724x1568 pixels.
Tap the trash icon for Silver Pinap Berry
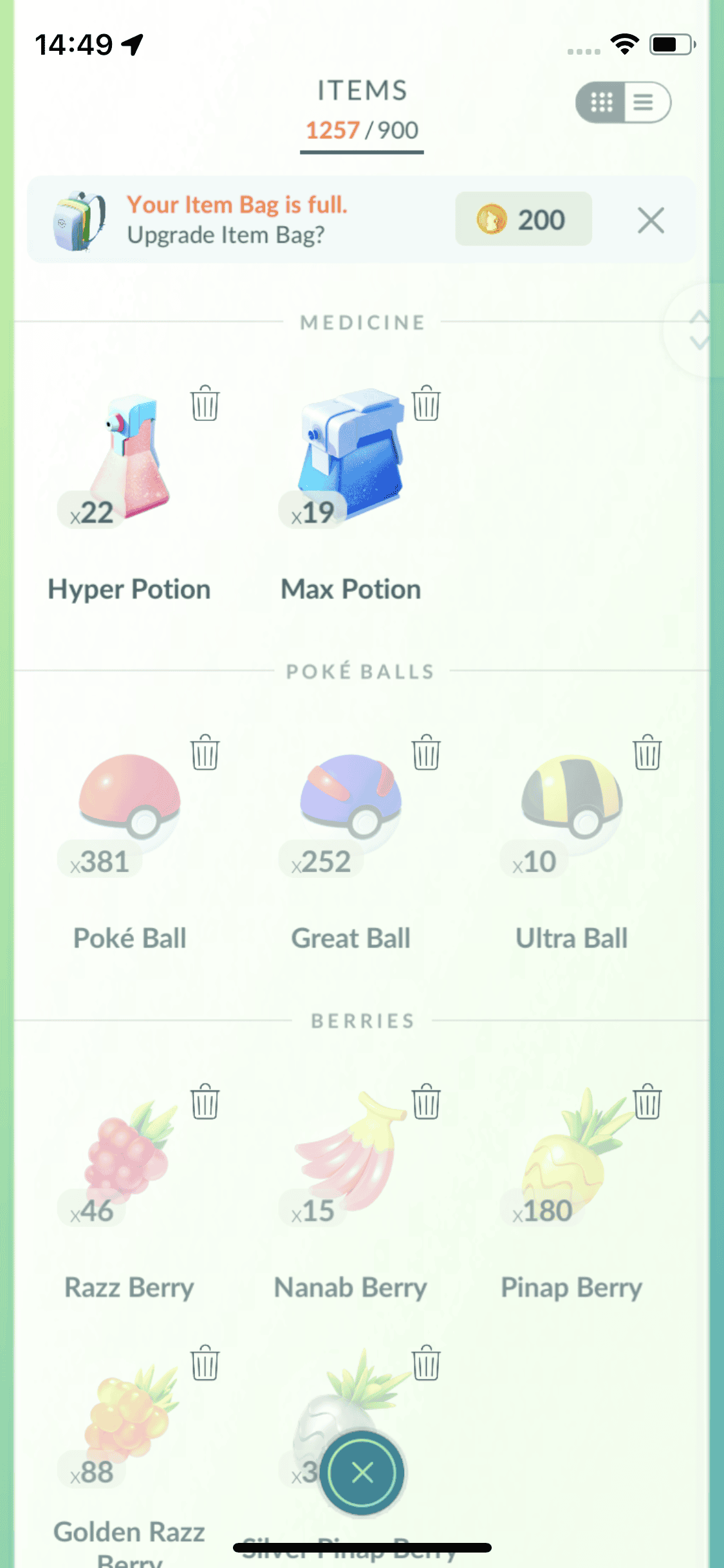pos(425,1363)
